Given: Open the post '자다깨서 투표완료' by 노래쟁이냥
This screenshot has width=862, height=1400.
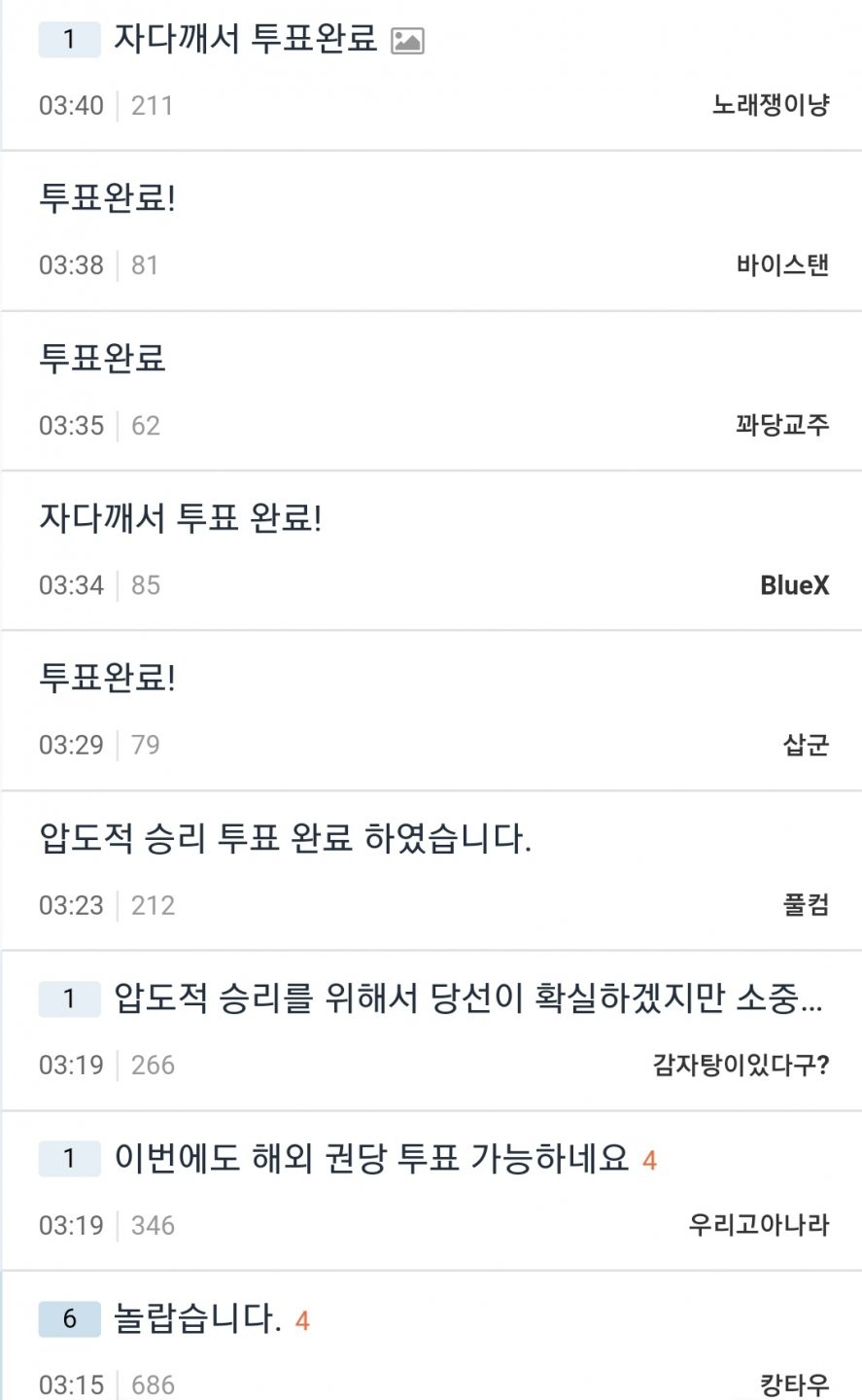Looking at the screenshot, I should coord(245,39).
